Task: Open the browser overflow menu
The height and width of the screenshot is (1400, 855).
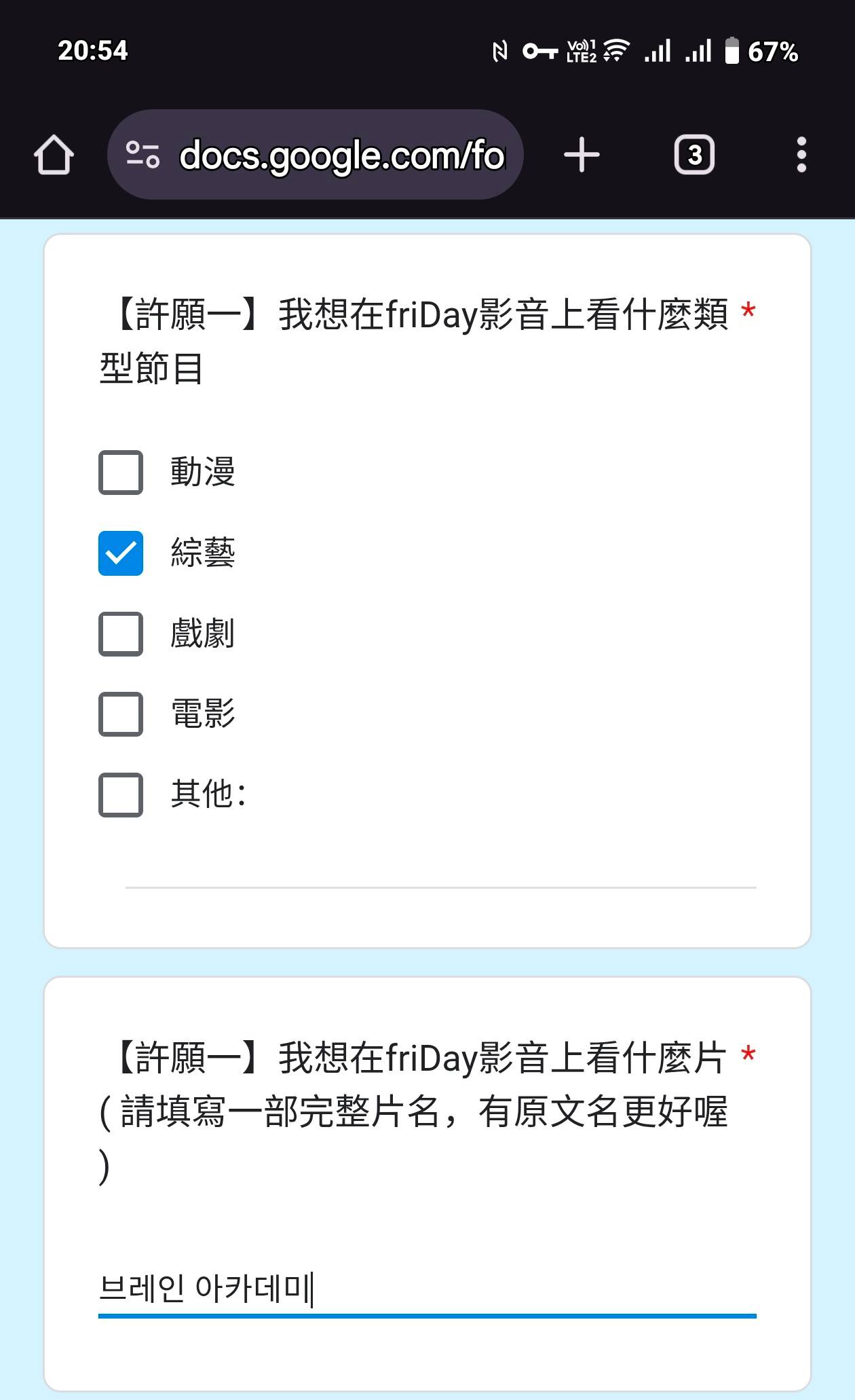Action: coord(801,155)
